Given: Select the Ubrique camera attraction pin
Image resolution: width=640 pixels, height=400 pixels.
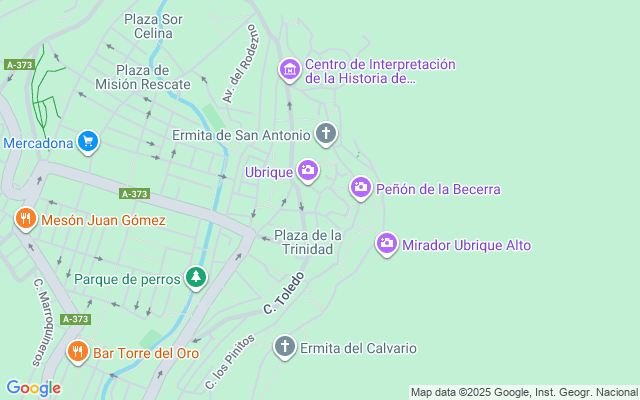Looking at the screenshot, I should 308,172.
